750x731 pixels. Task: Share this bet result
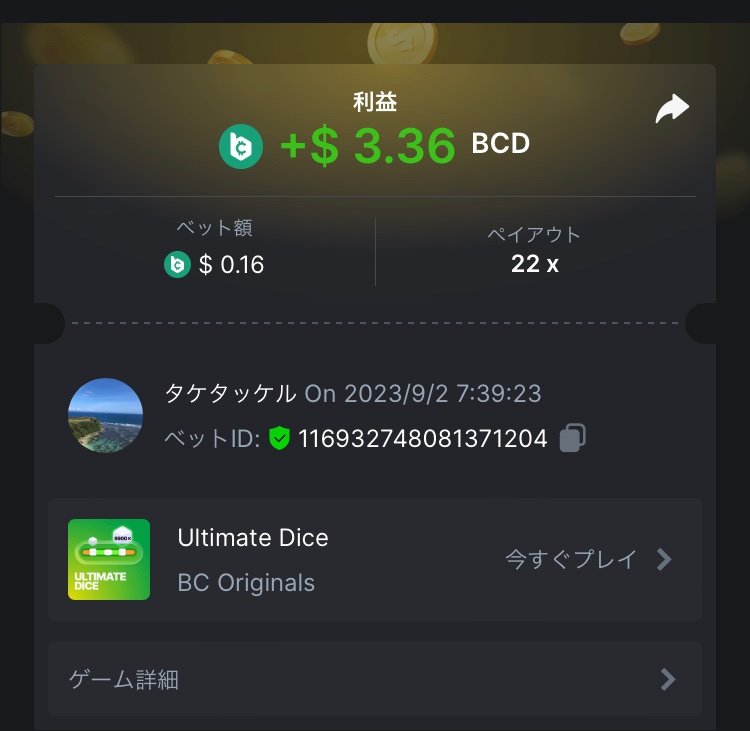click(x=672, y=109)
